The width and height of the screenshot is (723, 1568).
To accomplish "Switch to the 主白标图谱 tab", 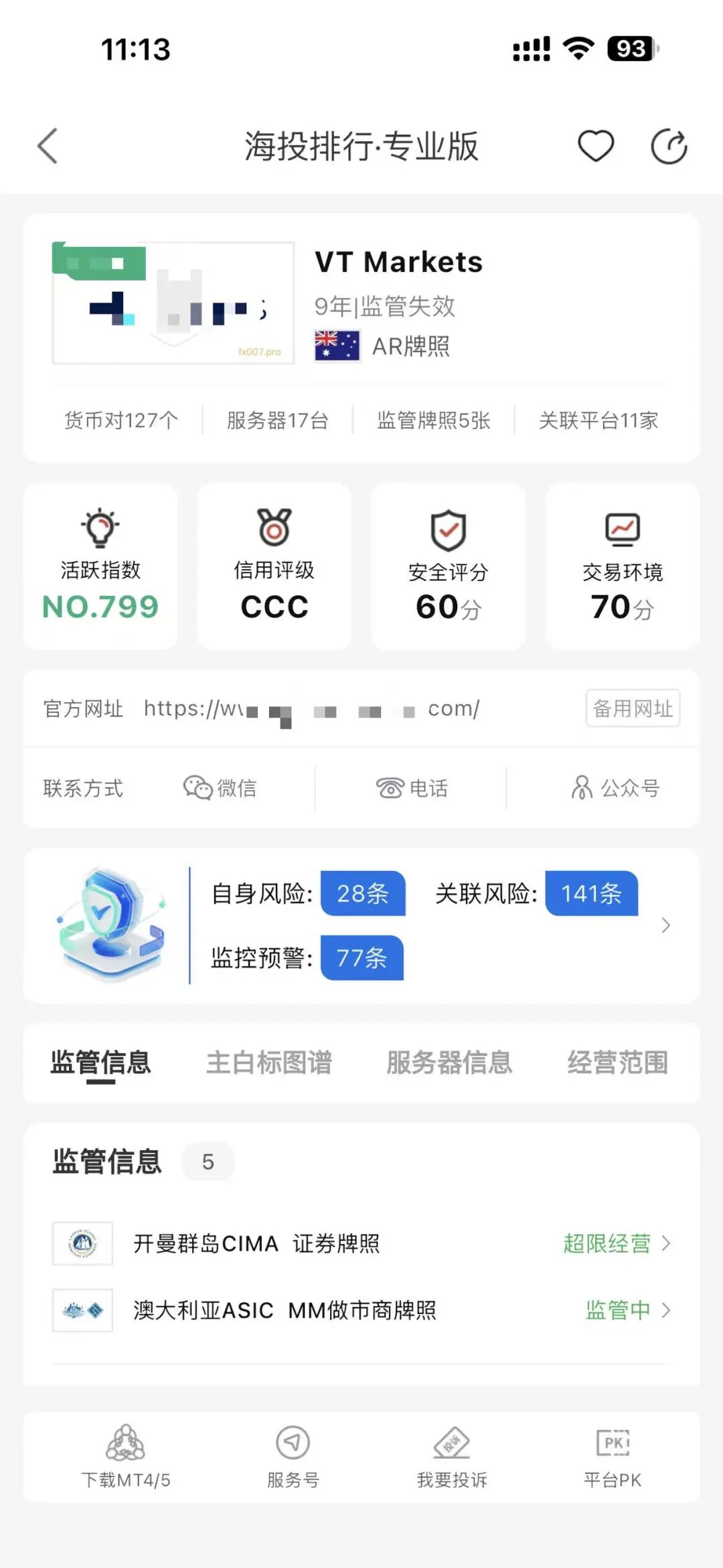I will coord(271,1063).
